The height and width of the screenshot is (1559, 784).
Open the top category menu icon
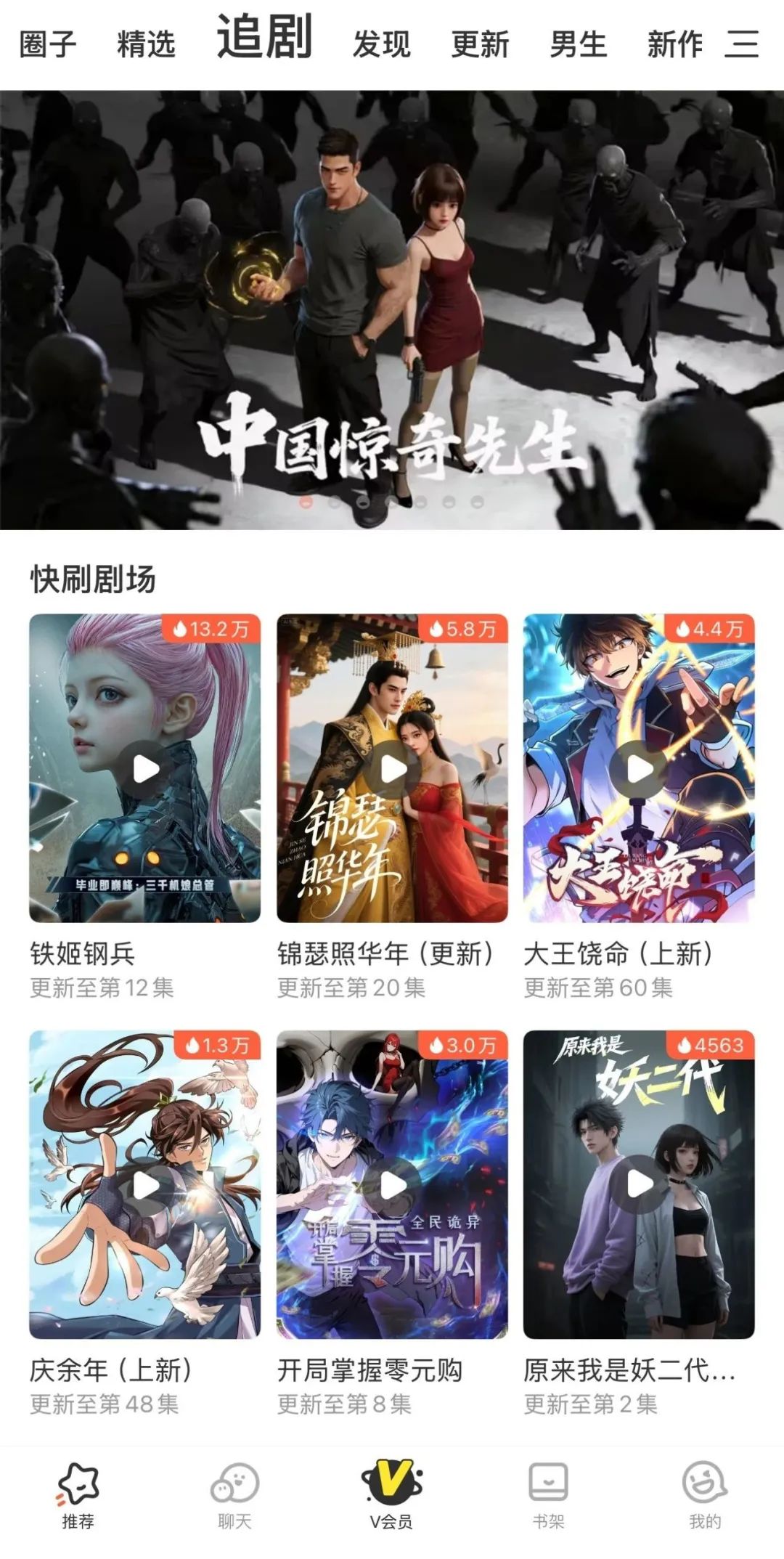pos(742,44)
